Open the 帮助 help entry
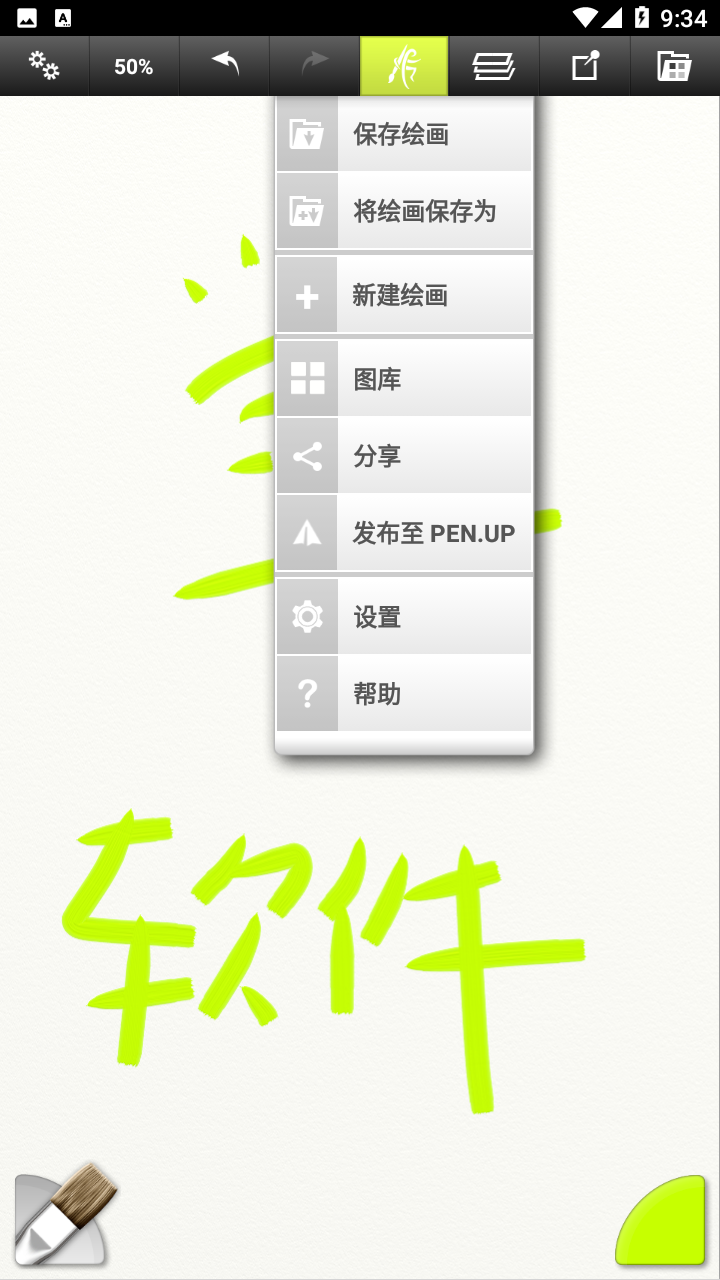Image resolution: width=720 pixels, height=1280 pixels. [x=404, y=694]
